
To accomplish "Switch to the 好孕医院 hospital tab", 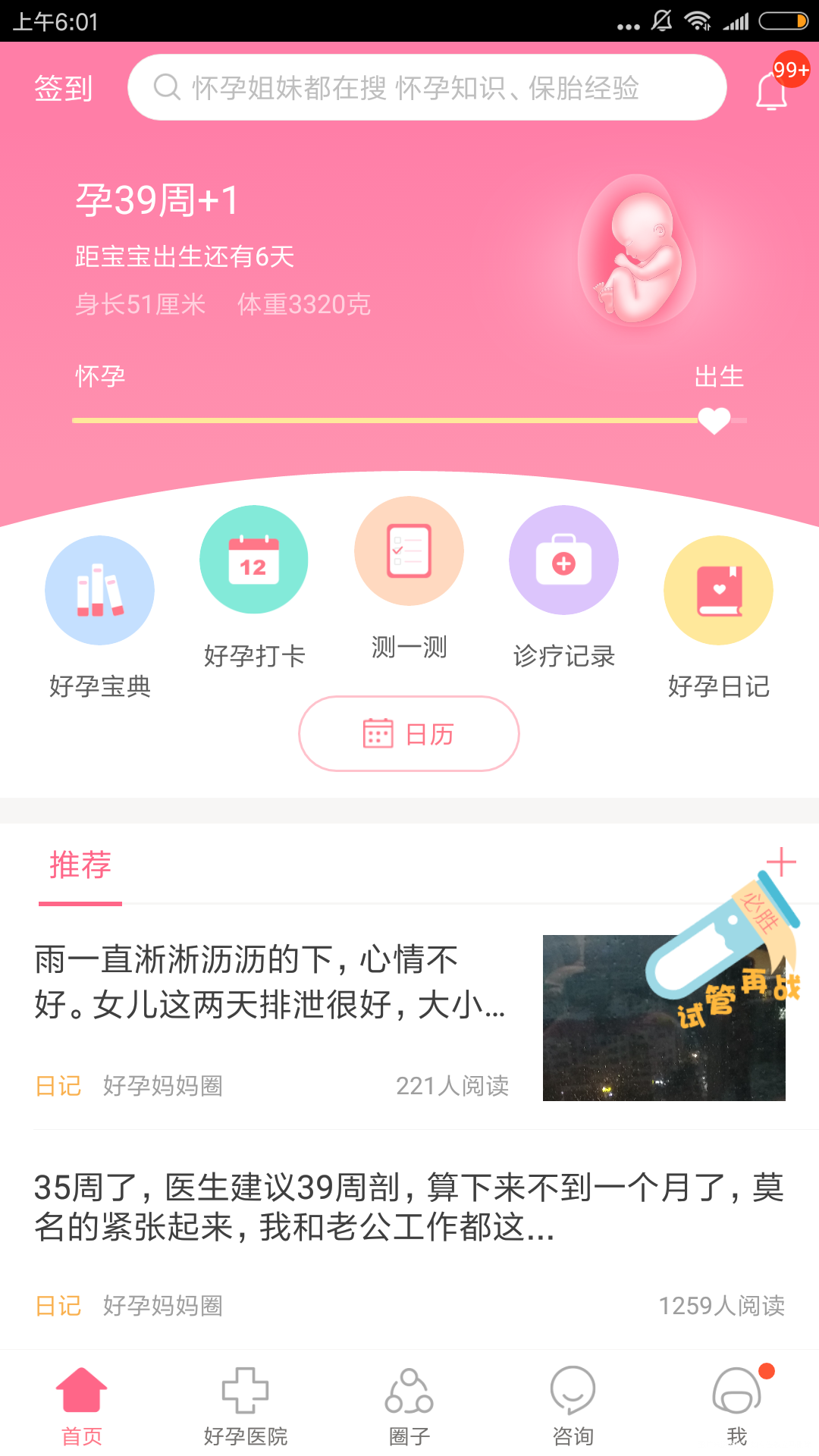I will [245, 1407].
